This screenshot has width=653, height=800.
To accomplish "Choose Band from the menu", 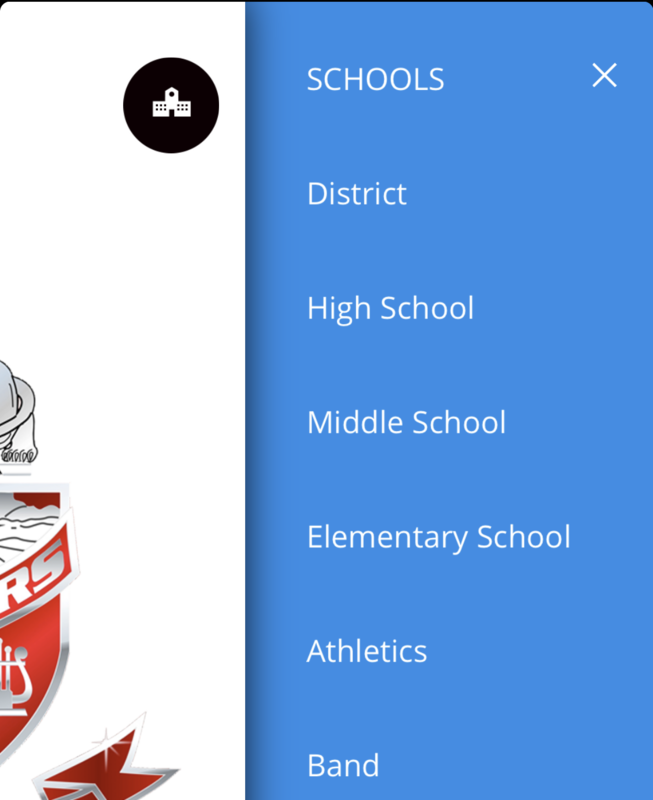I will click(x=343, y=765).
